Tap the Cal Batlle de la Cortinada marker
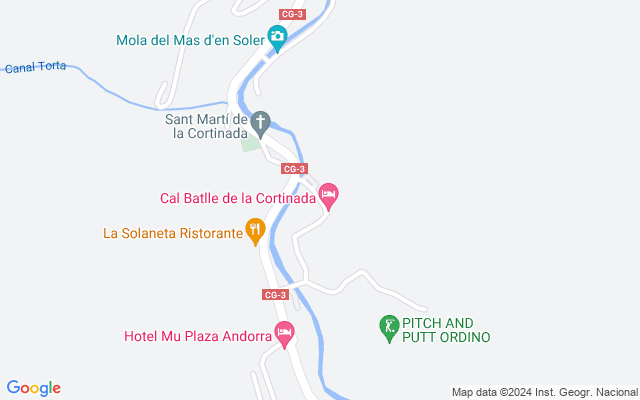Viewport: 640px width, 400px height. 328,195
